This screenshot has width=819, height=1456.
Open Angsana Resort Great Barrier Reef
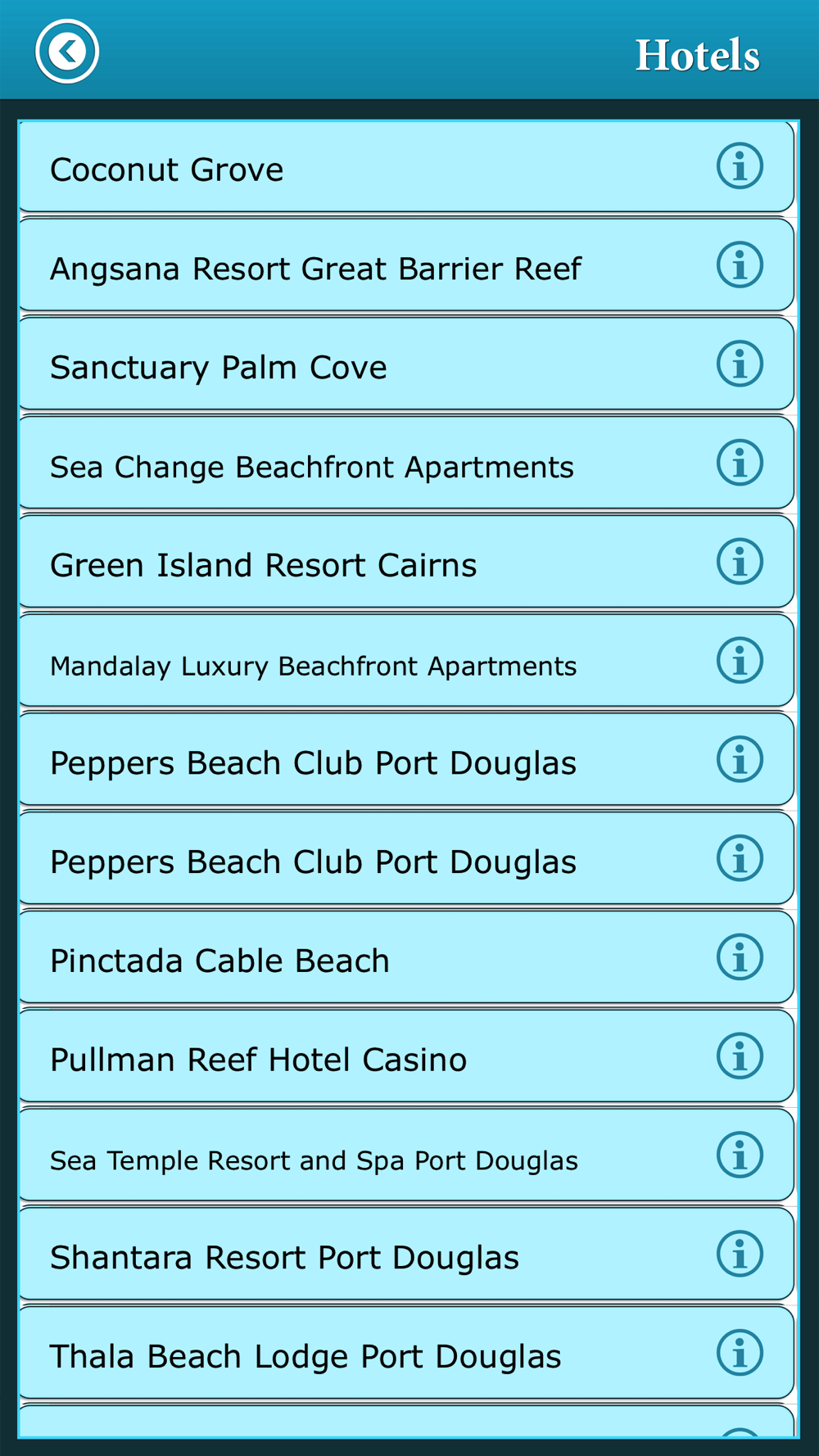tap(406, 265)
